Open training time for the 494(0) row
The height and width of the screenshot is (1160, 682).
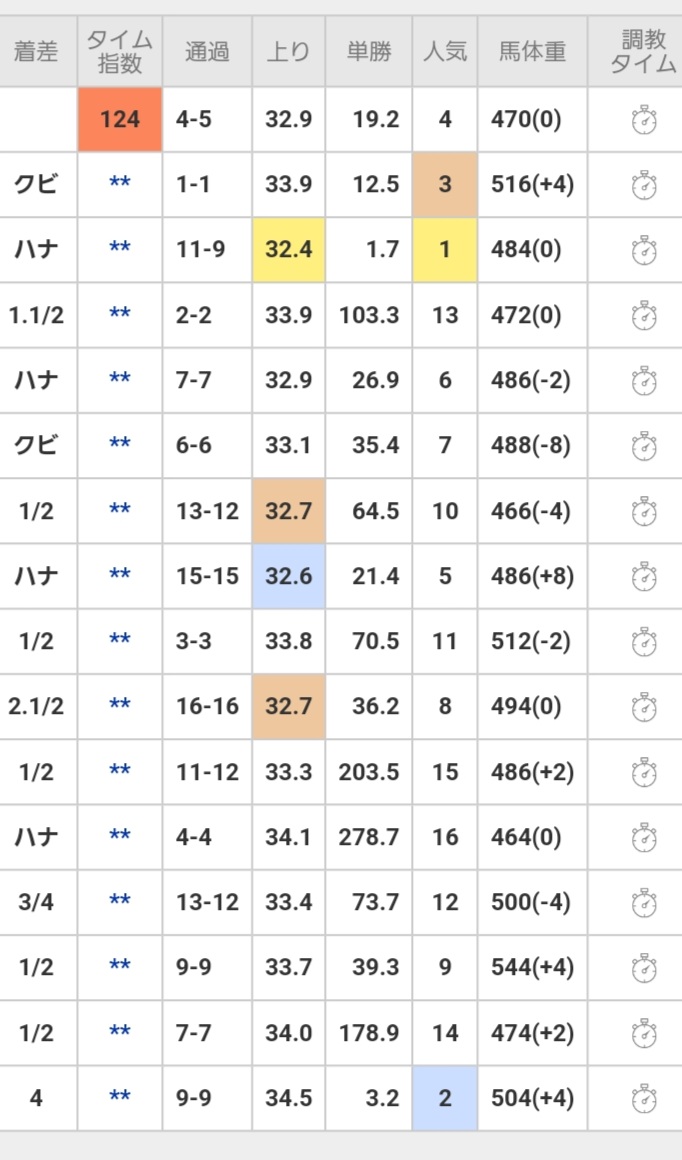[x=644, y=707]
